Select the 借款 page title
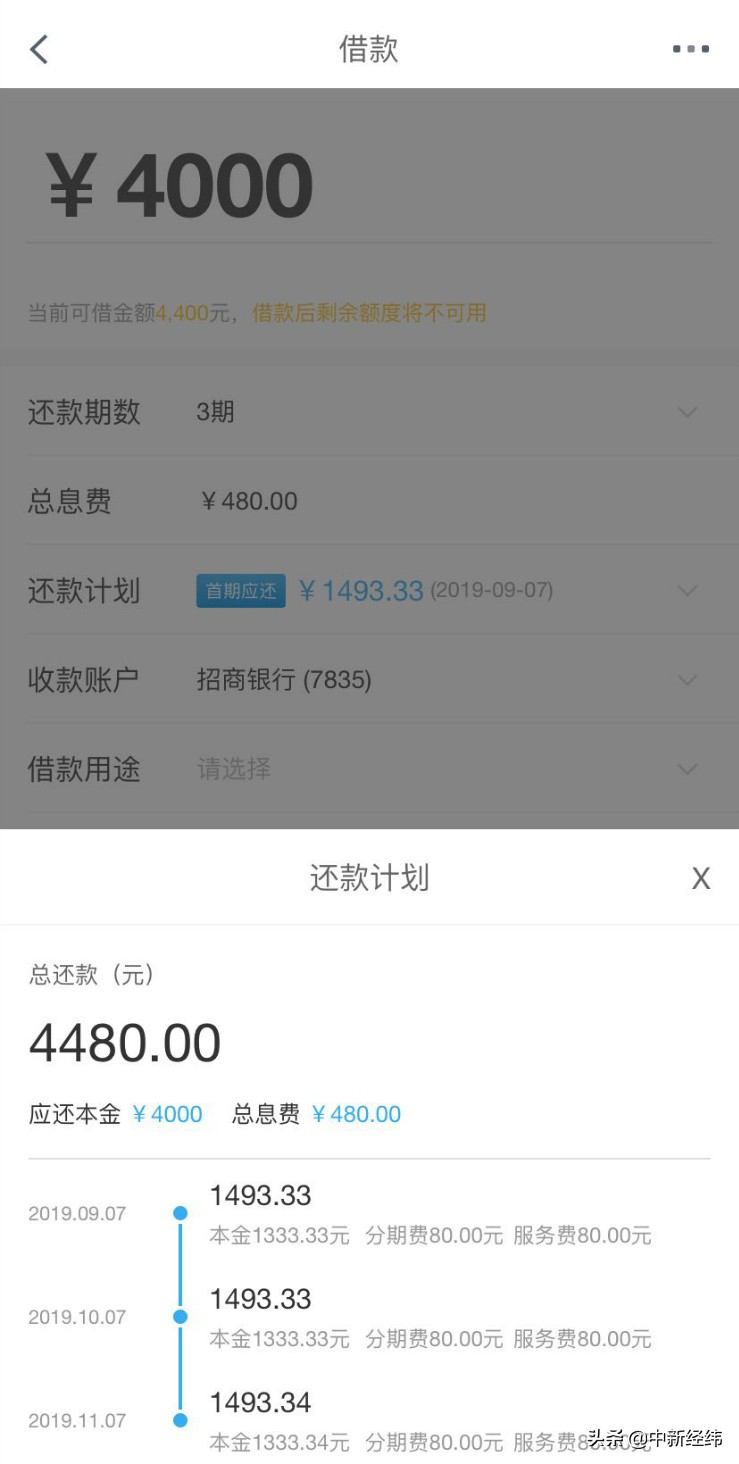 (x=370, y=47)
